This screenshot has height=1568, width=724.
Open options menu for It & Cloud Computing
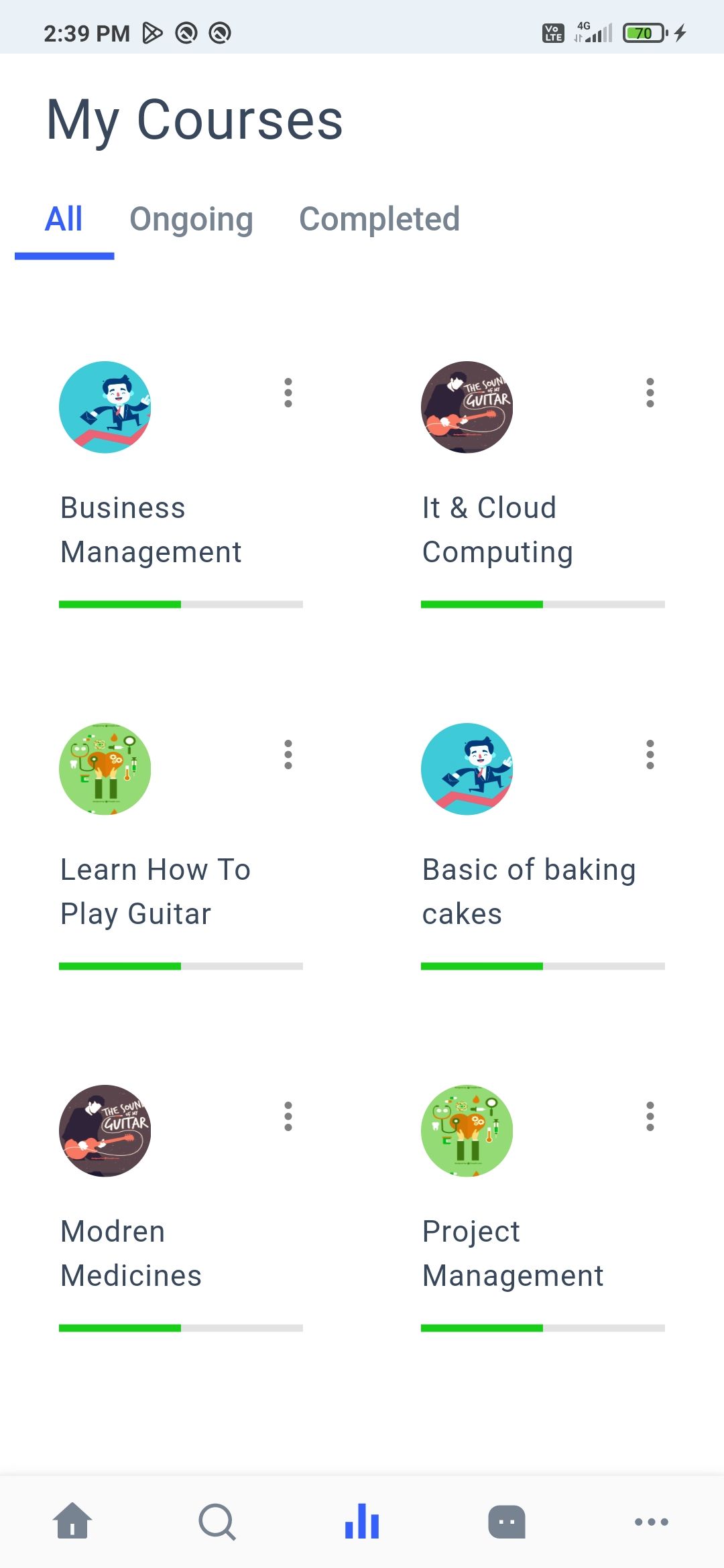point(650,393)
